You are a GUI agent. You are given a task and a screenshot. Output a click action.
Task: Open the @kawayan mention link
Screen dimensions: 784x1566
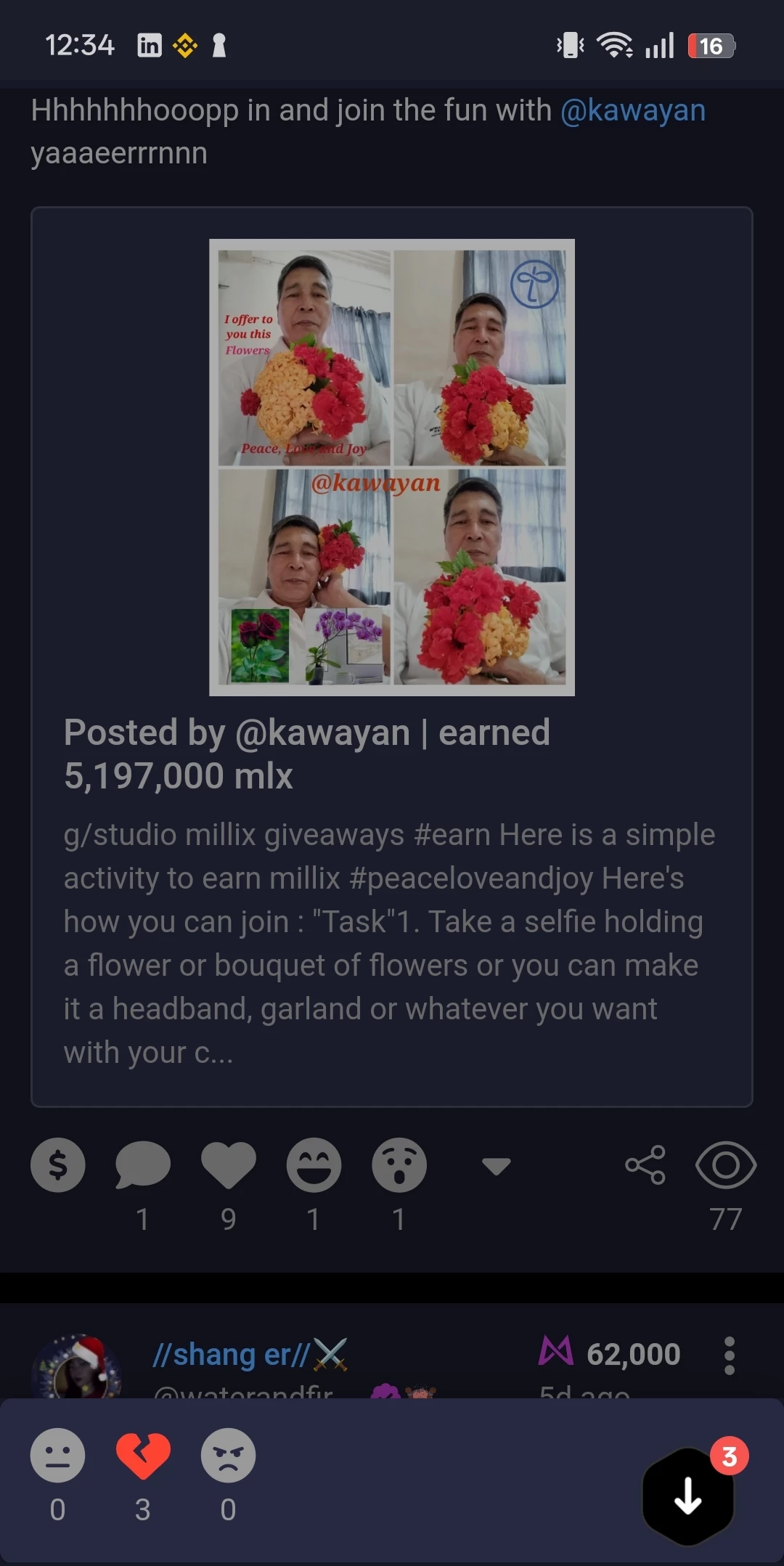[x=633, y=110]
